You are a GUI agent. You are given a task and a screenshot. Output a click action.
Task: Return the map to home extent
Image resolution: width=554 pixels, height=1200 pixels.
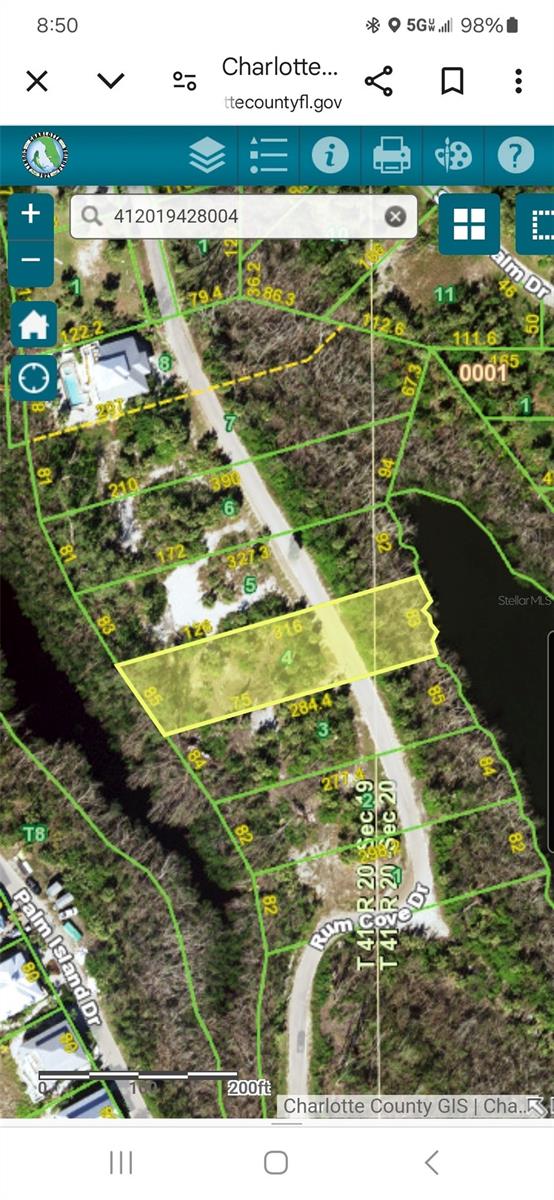pos(33,323)
